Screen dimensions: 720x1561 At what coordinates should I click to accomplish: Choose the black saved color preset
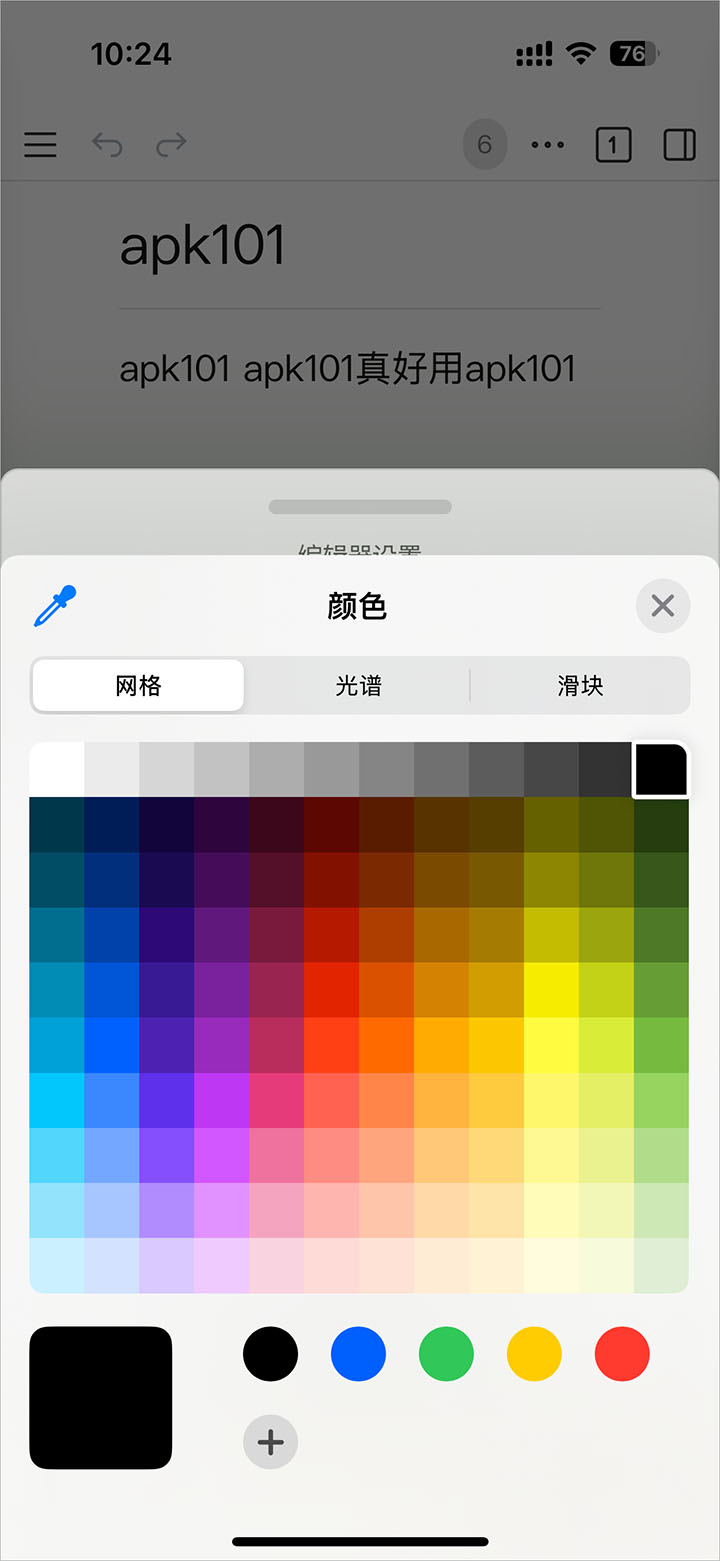pos(270,1354)
